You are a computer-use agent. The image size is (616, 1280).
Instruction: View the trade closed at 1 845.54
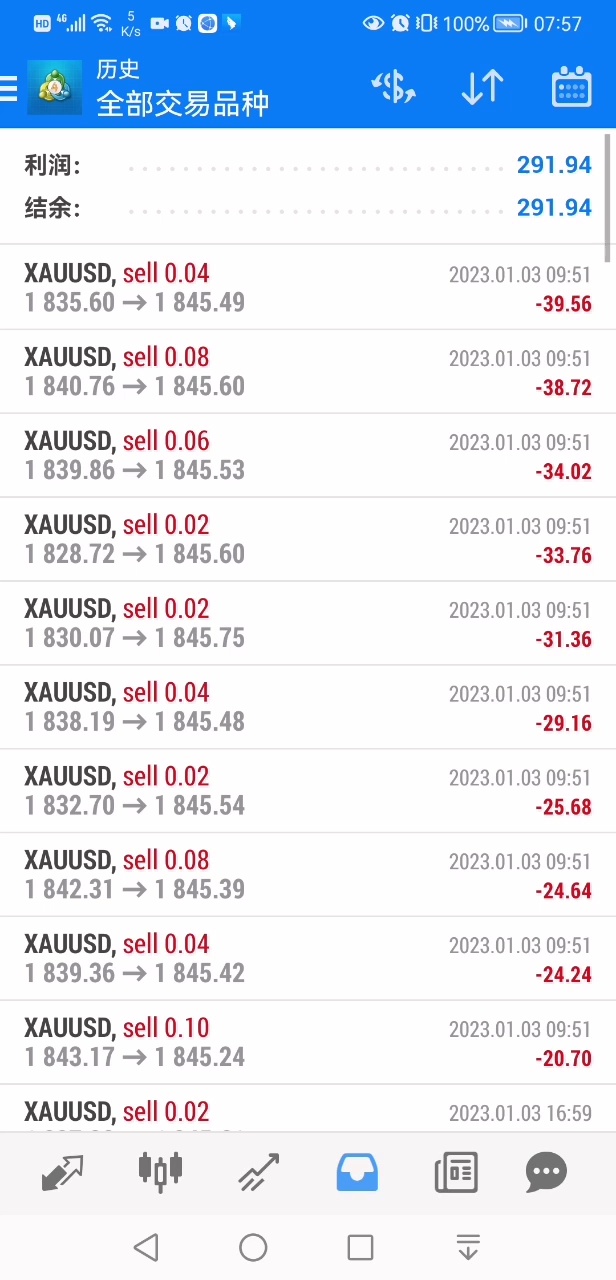tap(307, 792)
